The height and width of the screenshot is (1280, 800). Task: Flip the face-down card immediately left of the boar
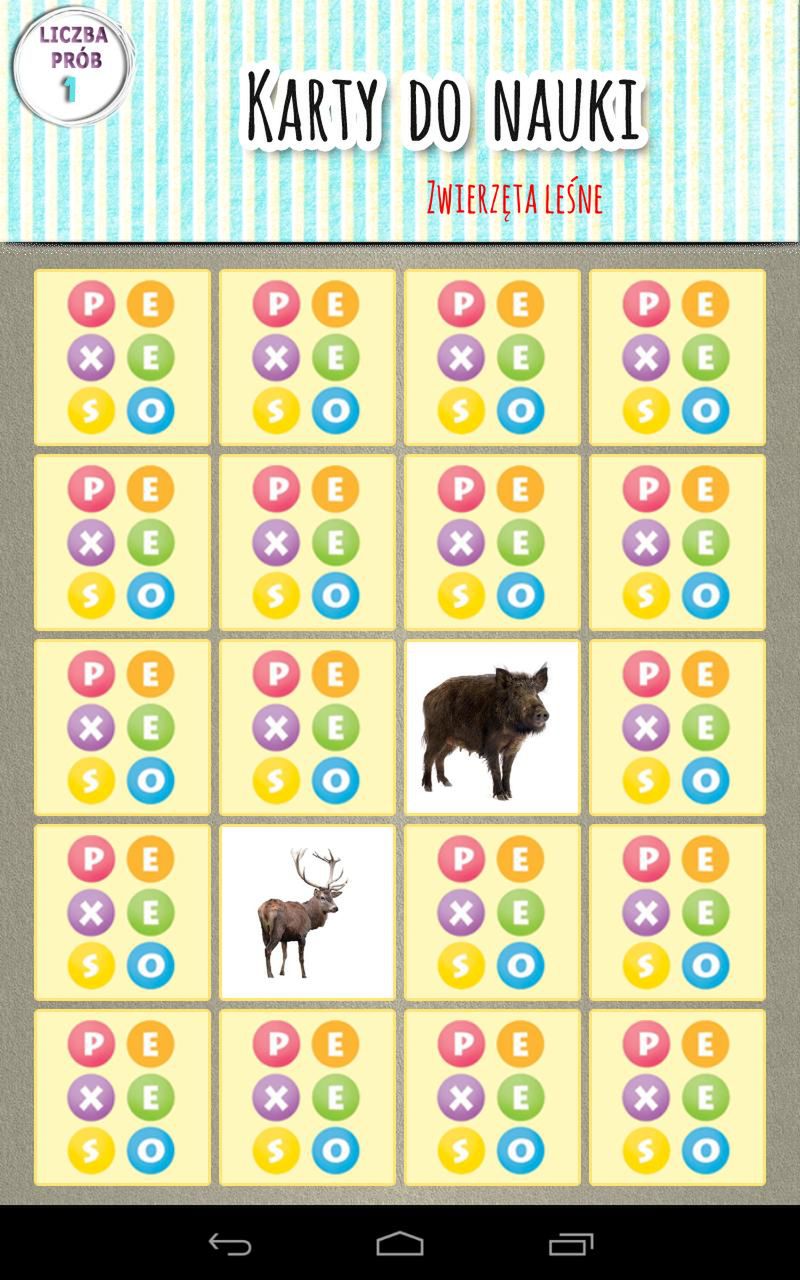[x=307, y=727]
